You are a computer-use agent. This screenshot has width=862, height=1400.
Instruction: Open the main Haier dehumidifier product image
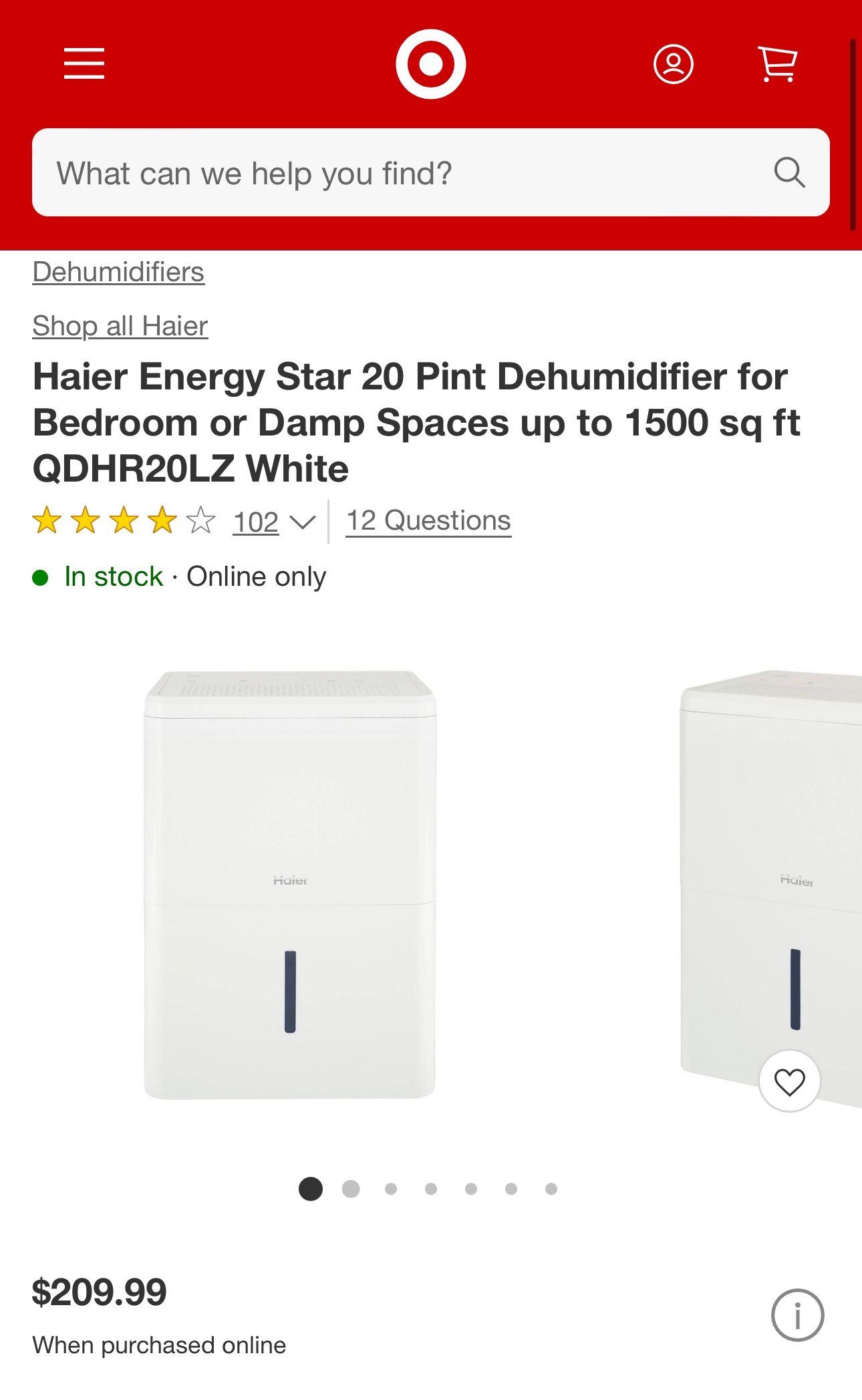[290, 884]
